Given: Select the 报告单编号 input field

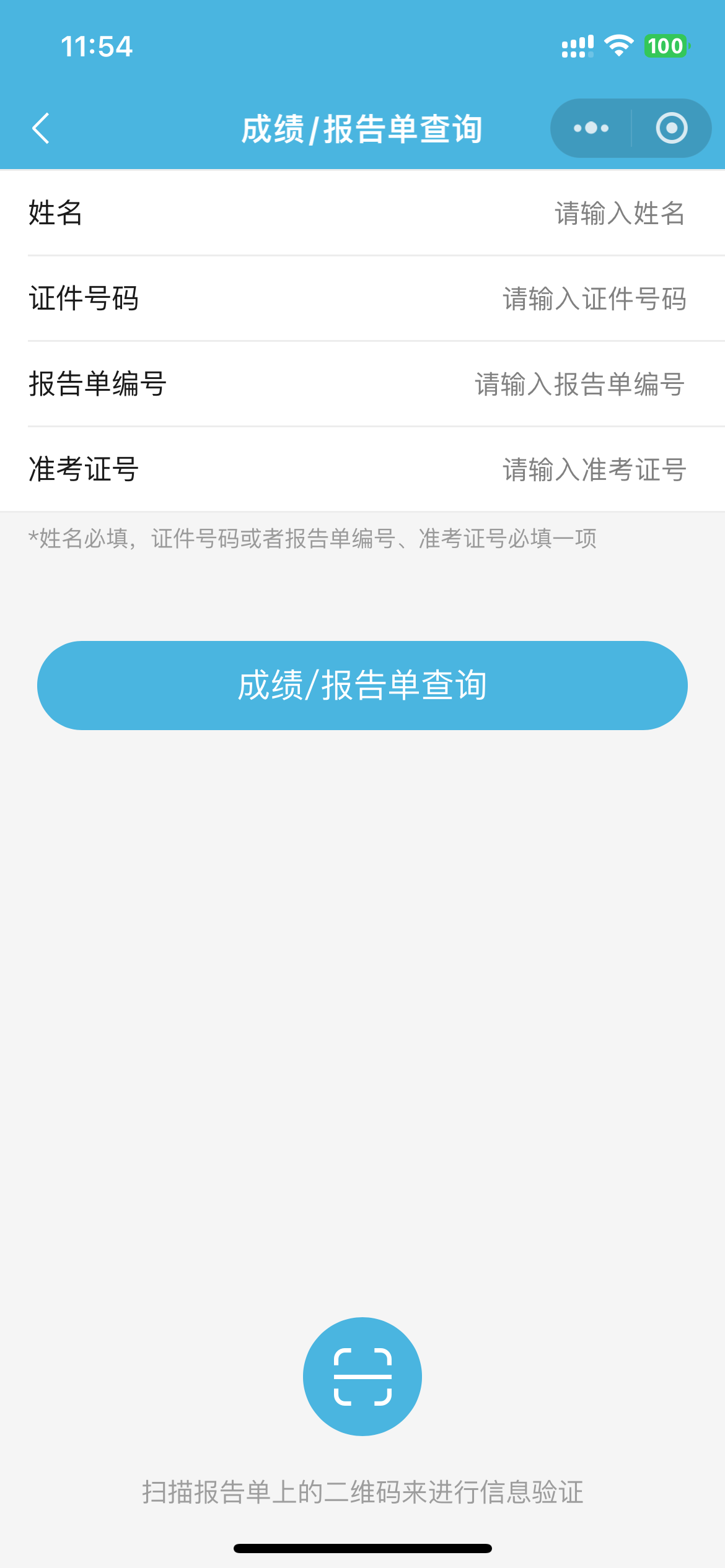Looking at the screenshot, I should tap(362, 384).
